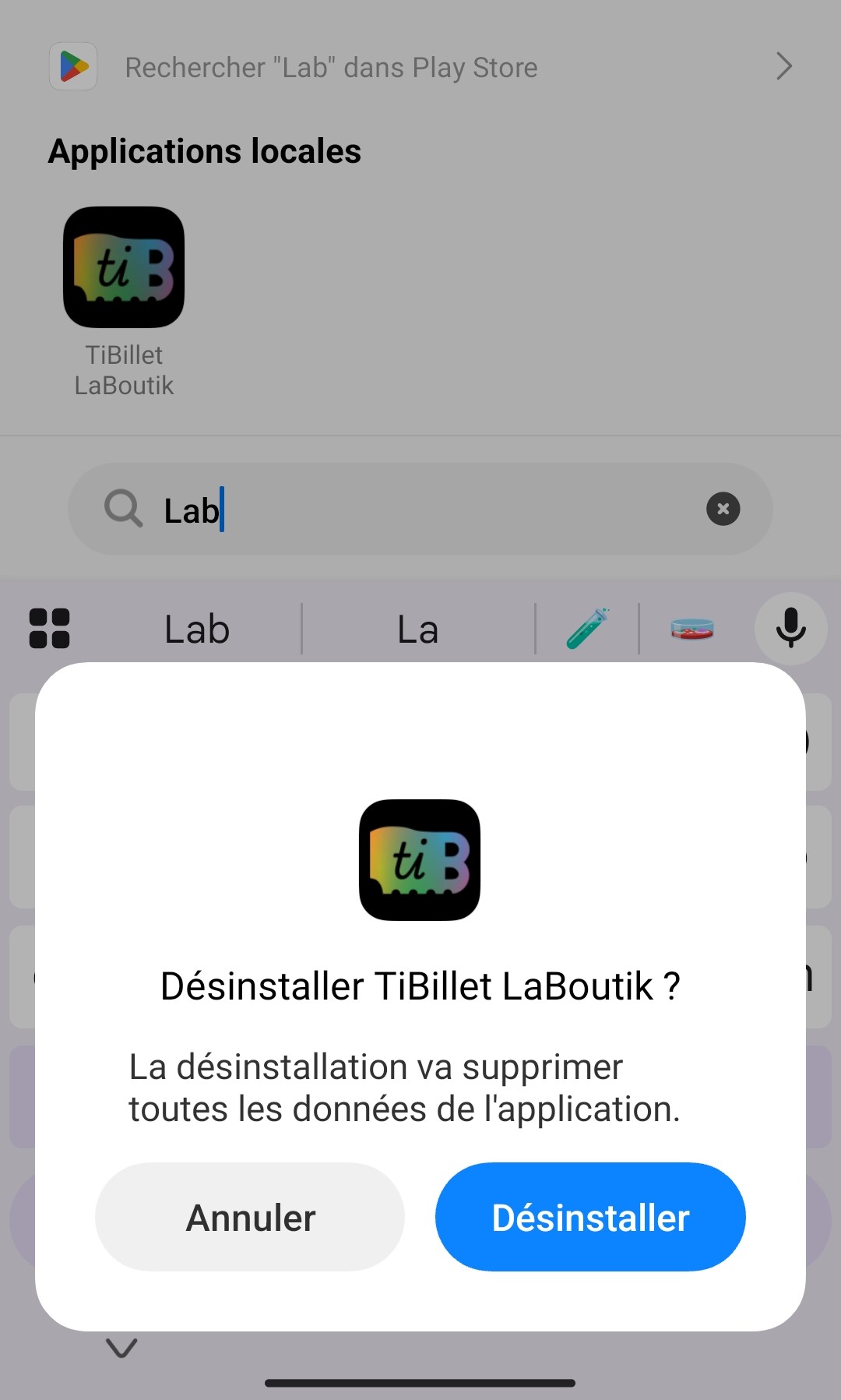Image resolution: width=841 pixels, height=1400 pixels.
Task: Start voice input with the microphone
Action: tap(790, 629)
